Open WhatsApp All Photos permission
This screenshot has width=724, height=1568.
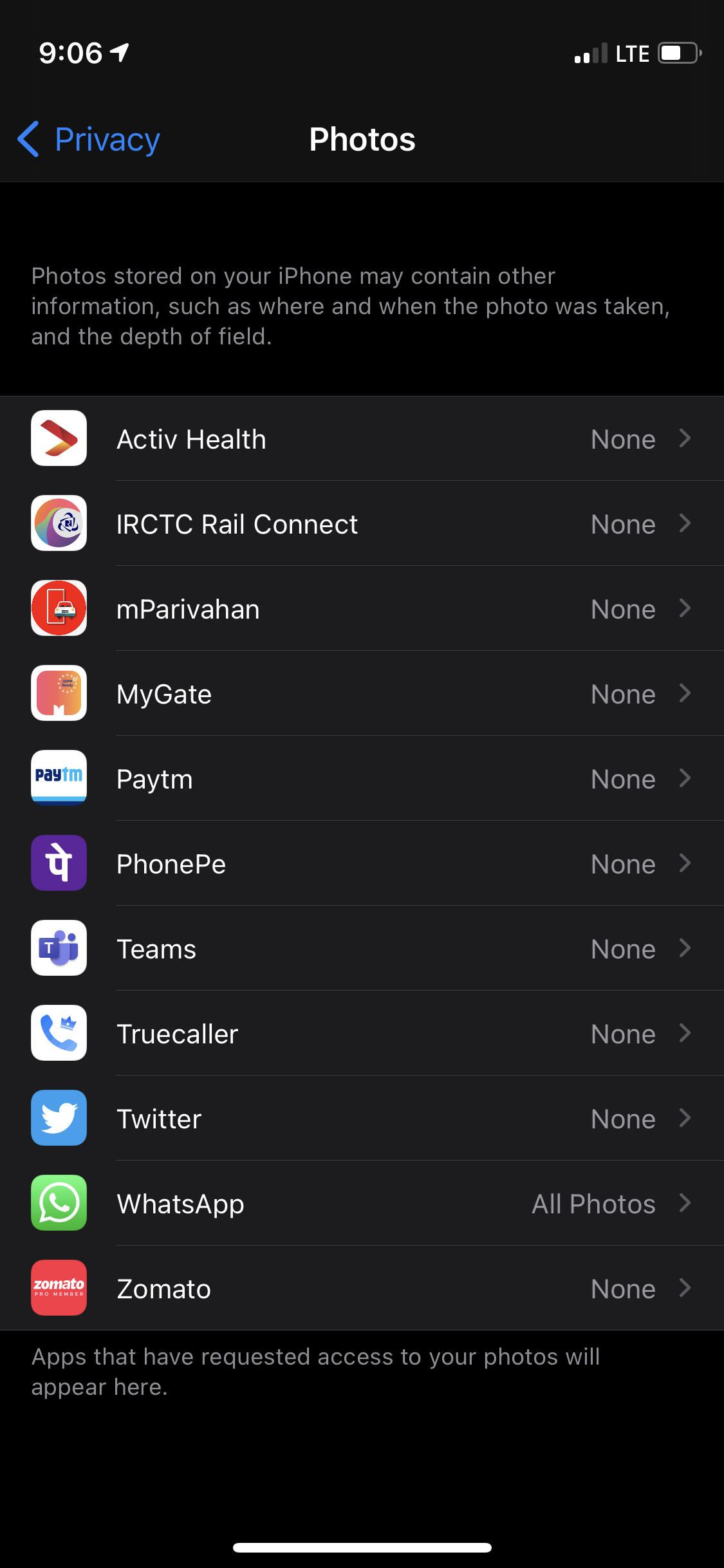tap(362, 1204)
